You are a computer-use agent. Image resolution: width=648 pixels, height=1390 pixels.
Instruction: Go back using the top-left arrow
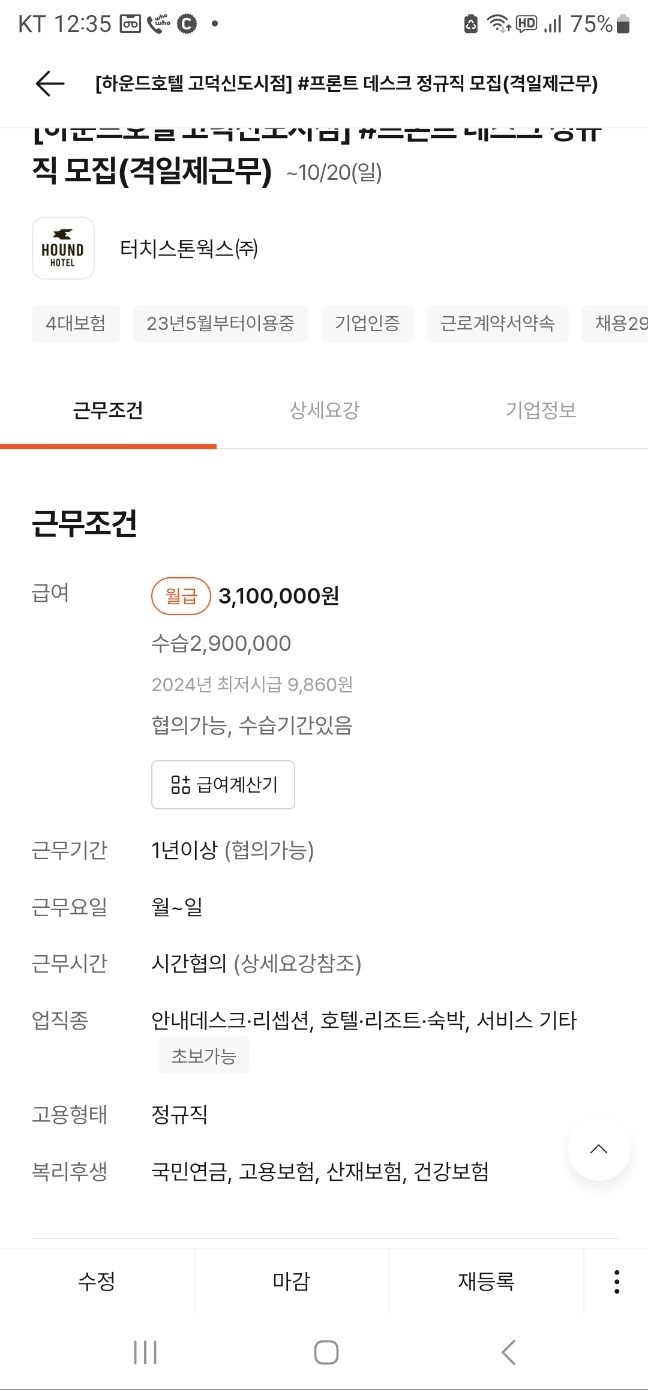[x=49, y=84]
